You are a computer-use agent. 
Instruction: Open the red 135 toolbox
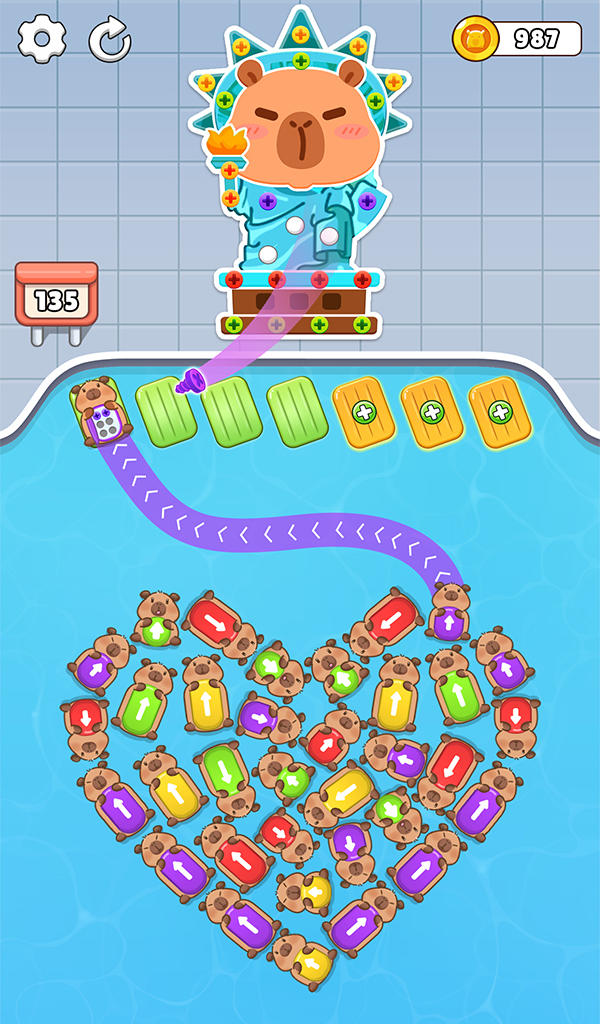pyautogui.click(x=57, y=297)
